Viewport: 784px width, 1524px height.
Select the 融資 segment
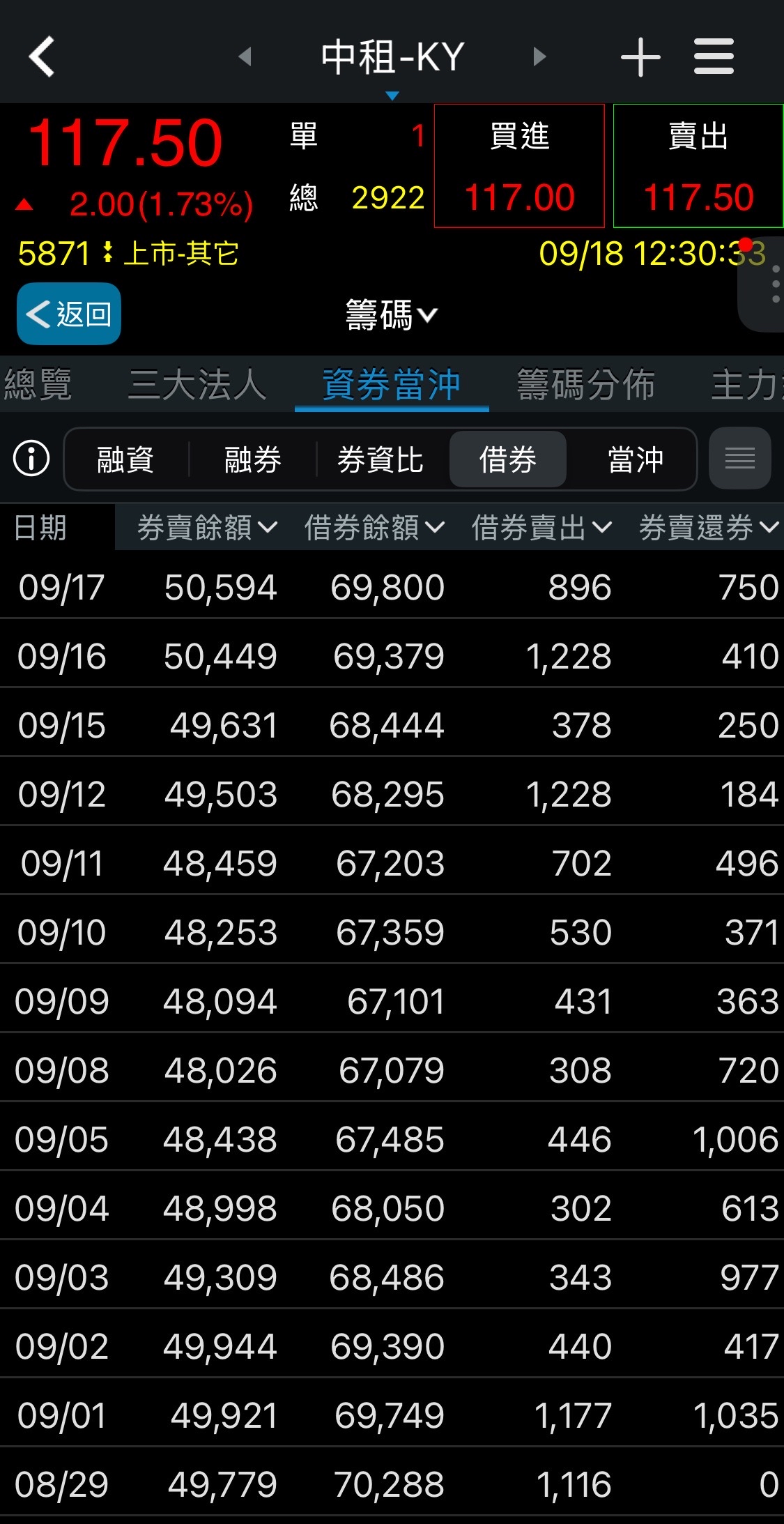click(x=125, y=459)
